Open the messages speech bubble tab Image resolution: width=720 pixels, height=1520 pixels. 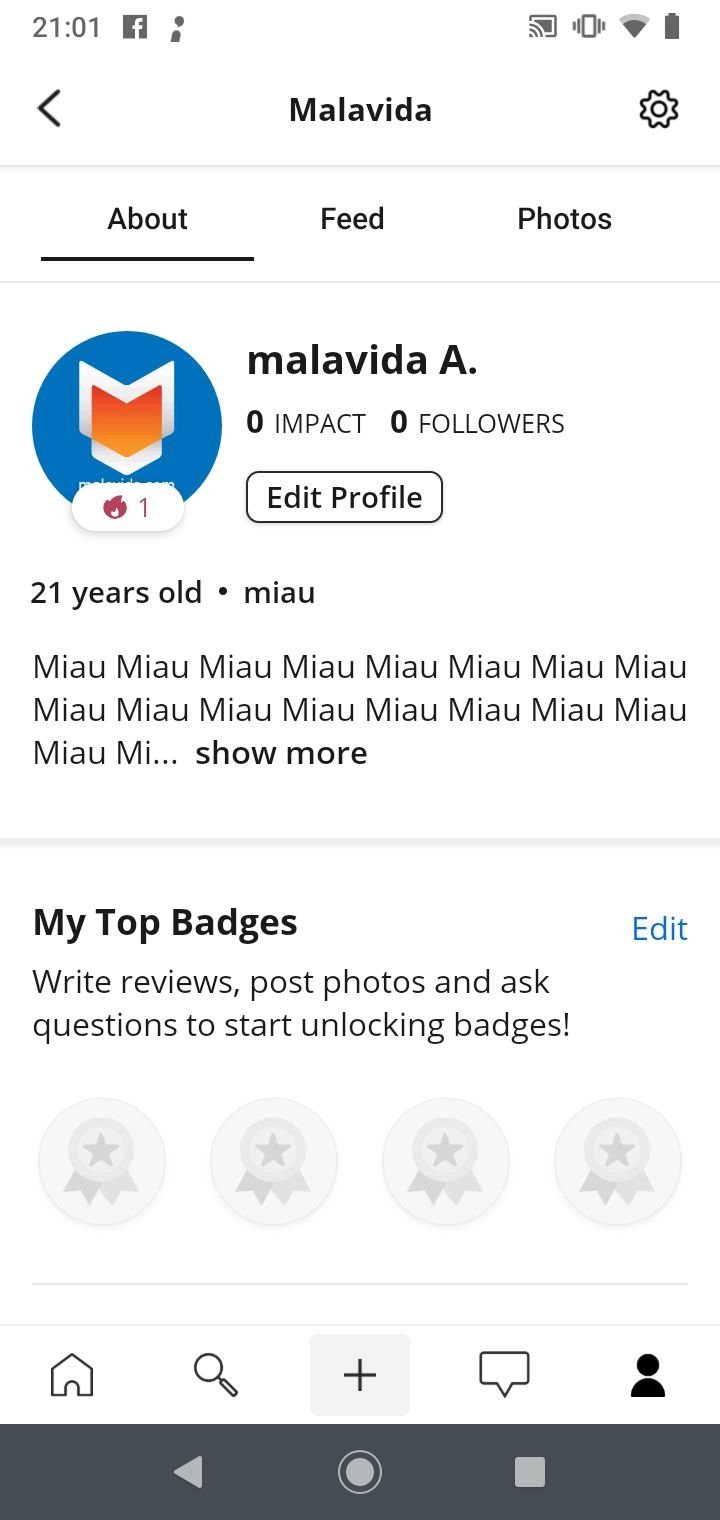[504, 1375]
